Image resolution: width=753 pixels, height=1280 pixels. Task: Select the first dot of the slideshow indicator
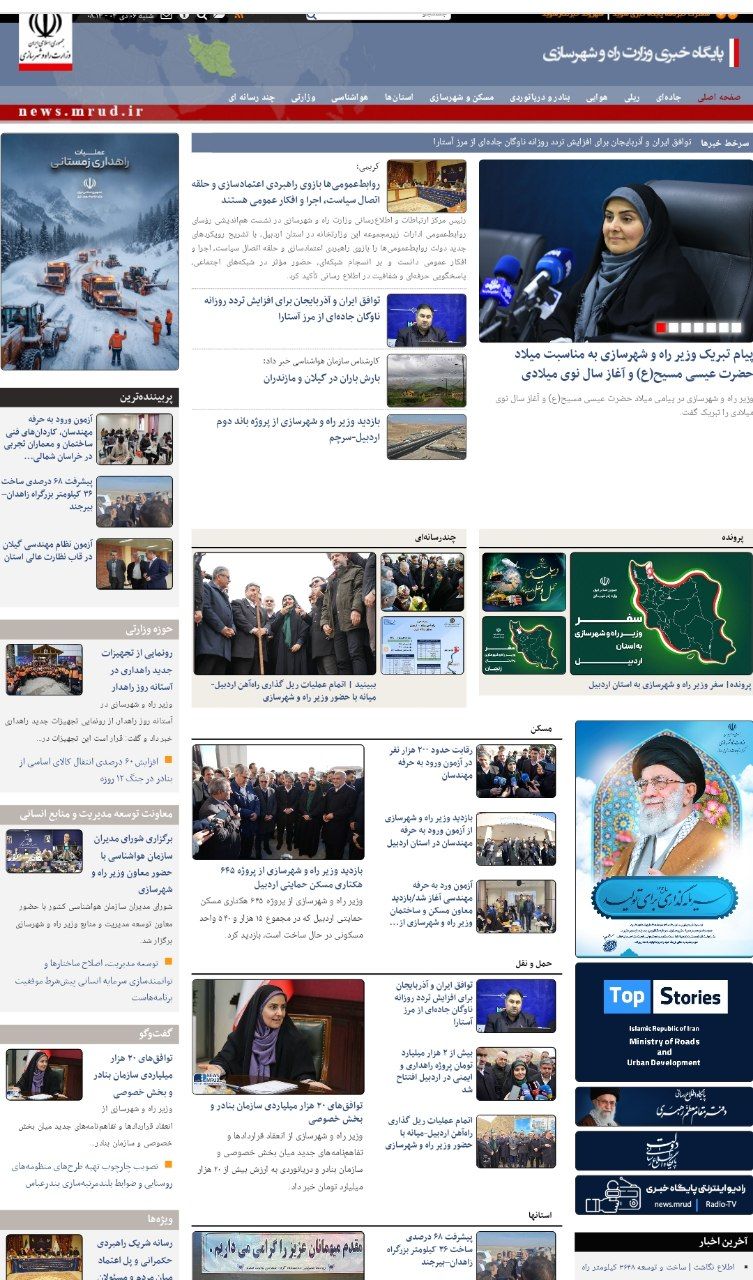(661, 327)
